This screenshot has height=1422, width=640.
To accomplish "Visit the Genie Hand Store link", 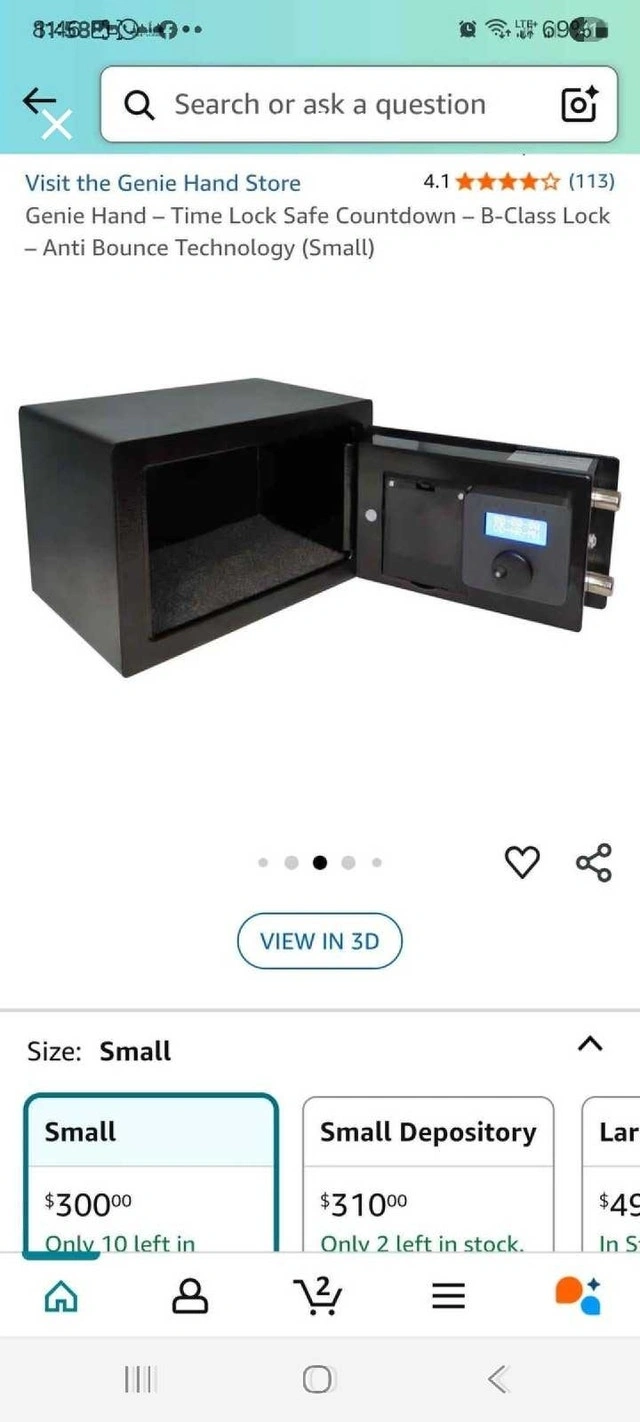I will (x=162, y=183).
